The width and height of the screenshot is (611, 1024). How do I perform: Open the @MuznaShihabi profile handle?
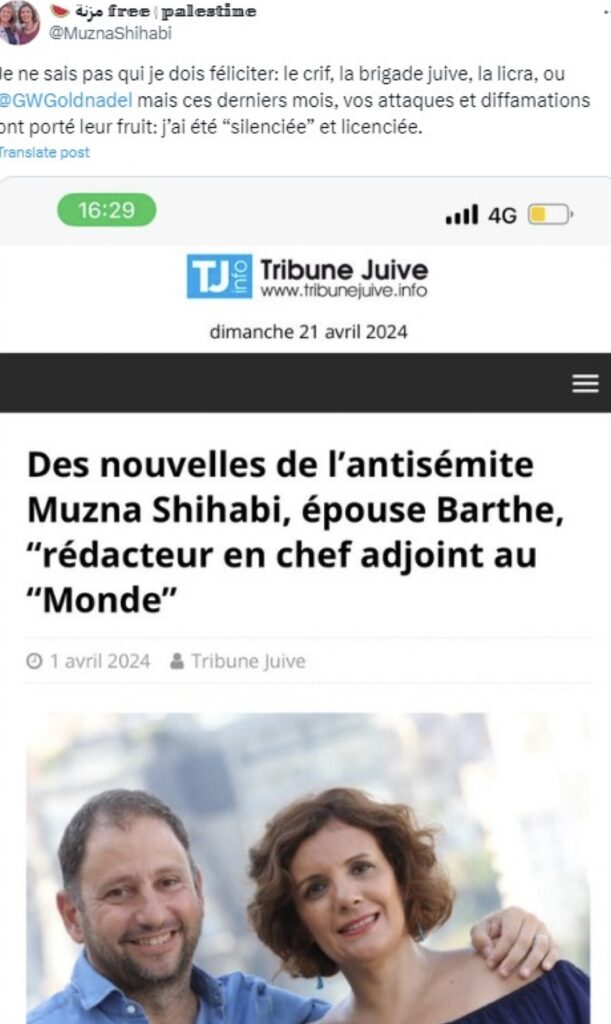(x=110, y=32)
